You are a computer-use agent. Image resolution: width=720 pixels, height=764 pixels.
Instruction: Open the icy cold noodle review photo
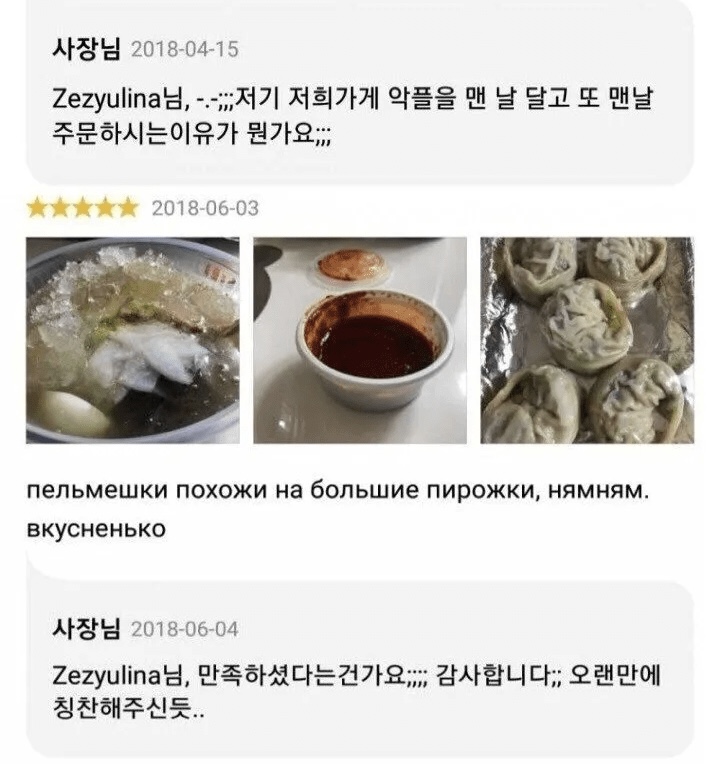[132, 340]
